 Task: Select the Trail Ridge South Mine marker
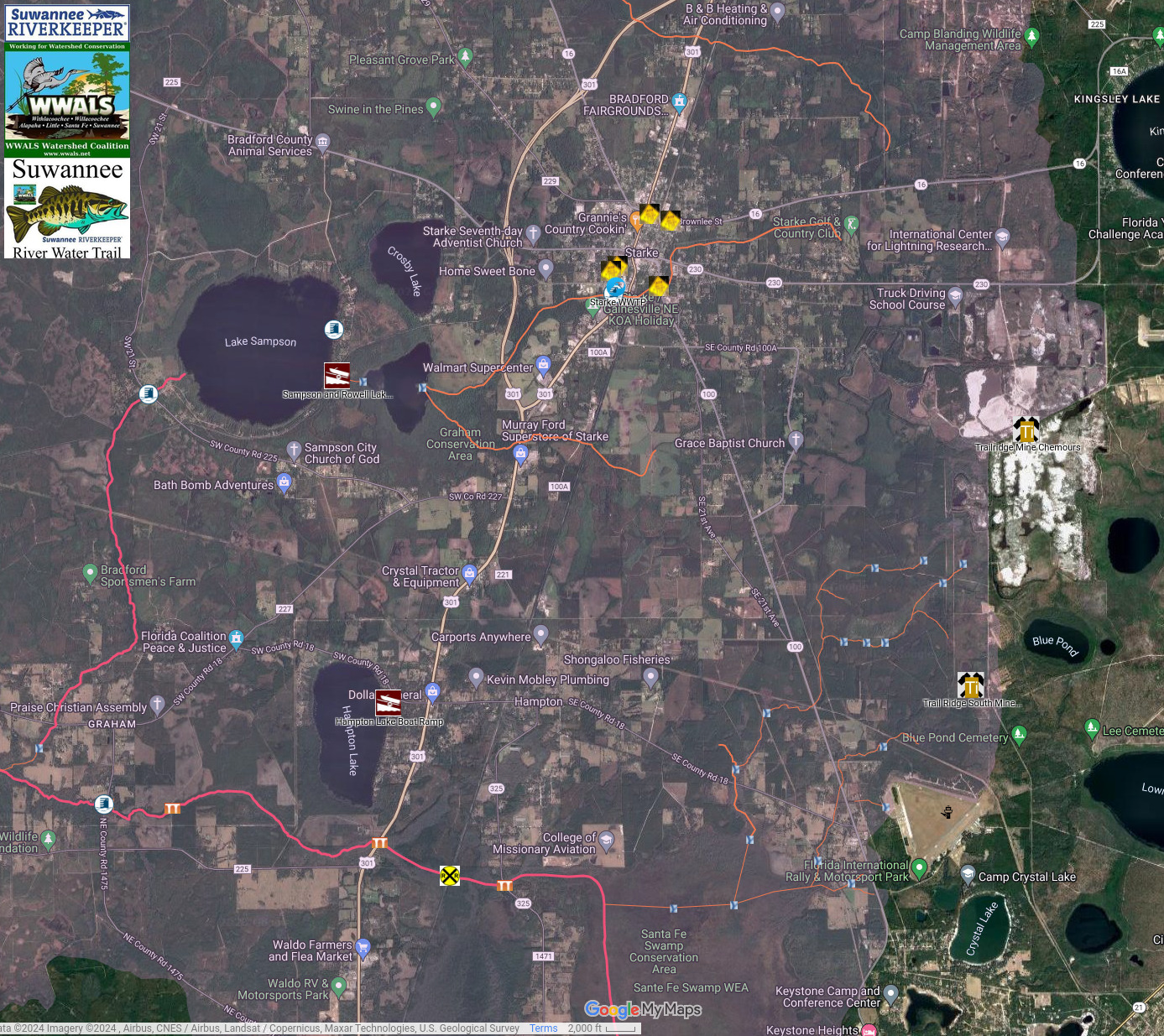[971, 685]
